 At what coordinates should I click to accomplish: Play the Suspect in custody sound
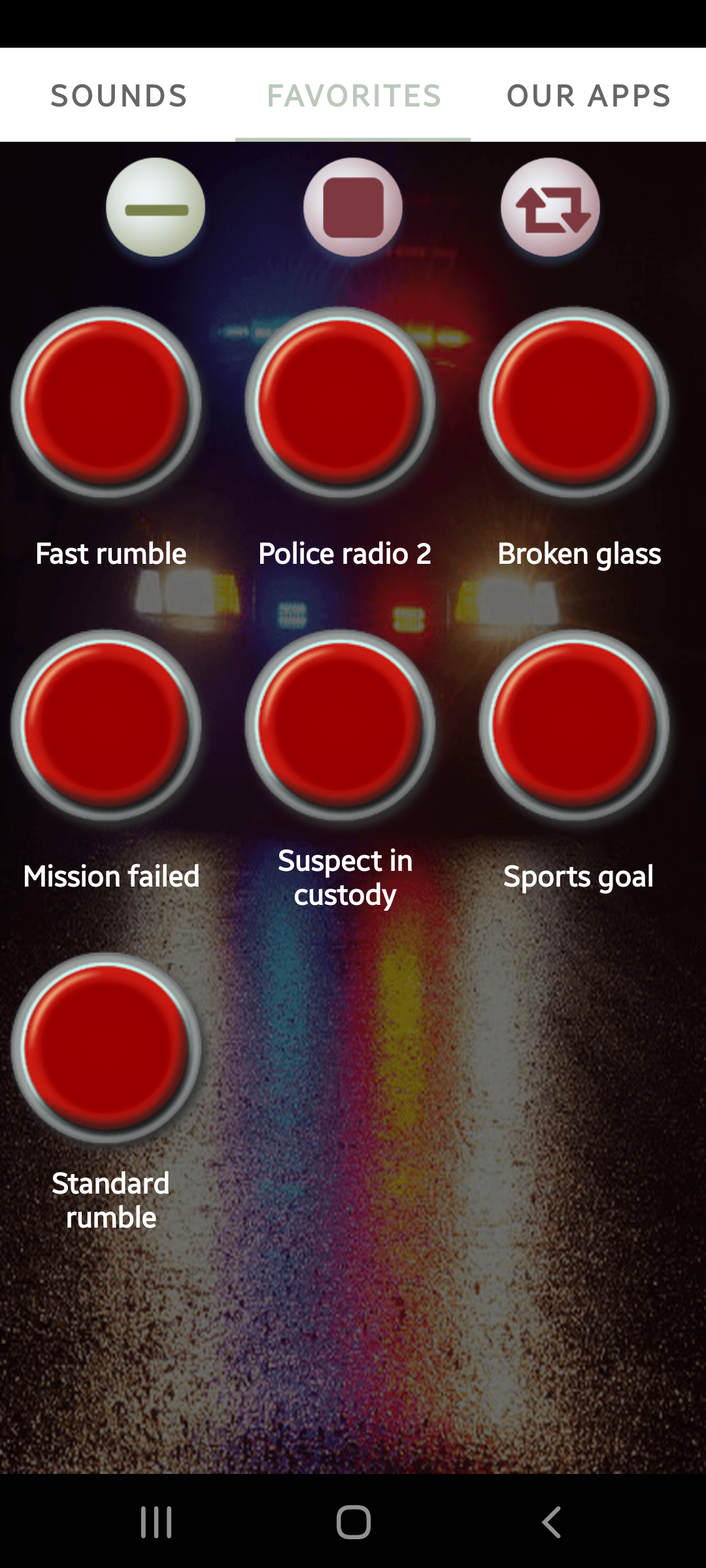point(340,724)
